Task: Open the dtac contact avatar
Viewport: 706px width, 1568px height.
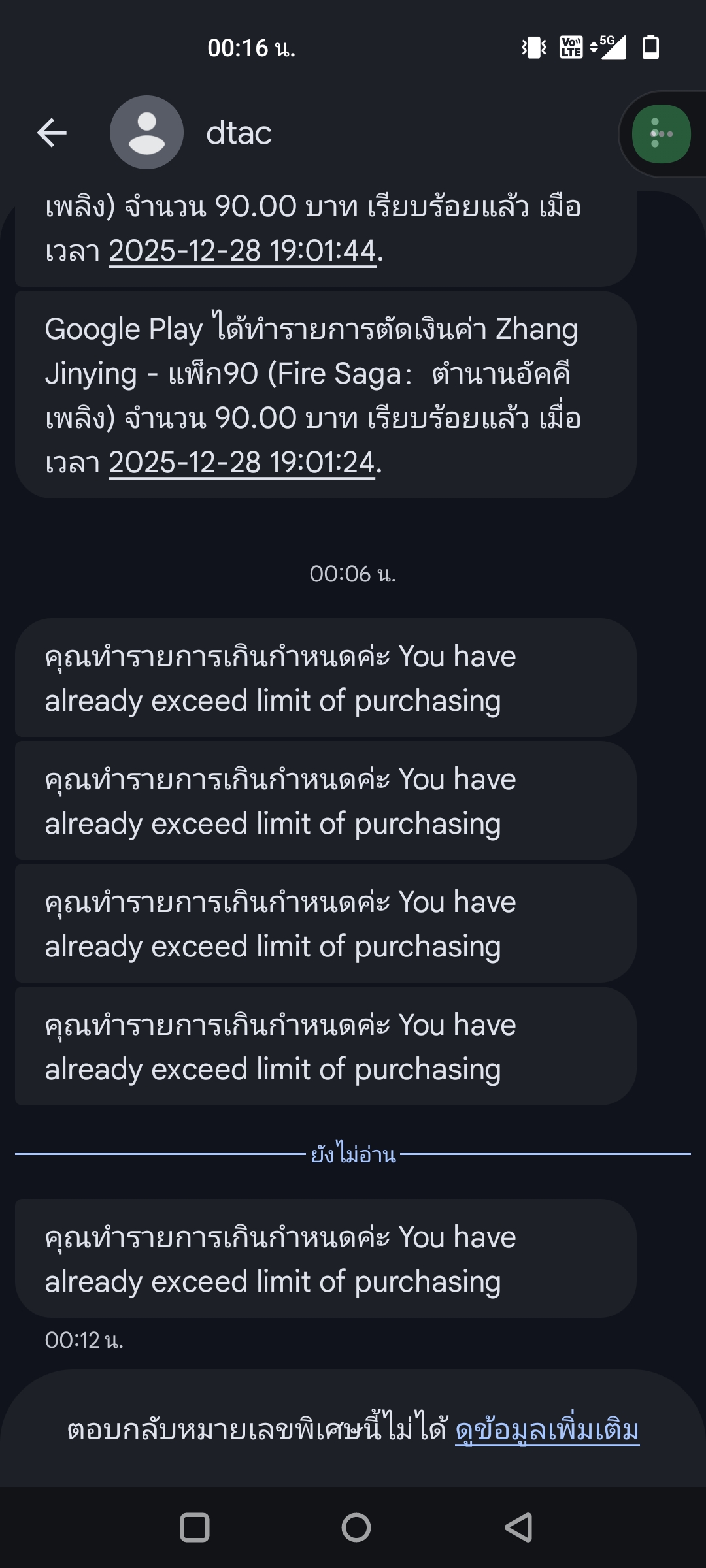Action: (x=146, y=133)
